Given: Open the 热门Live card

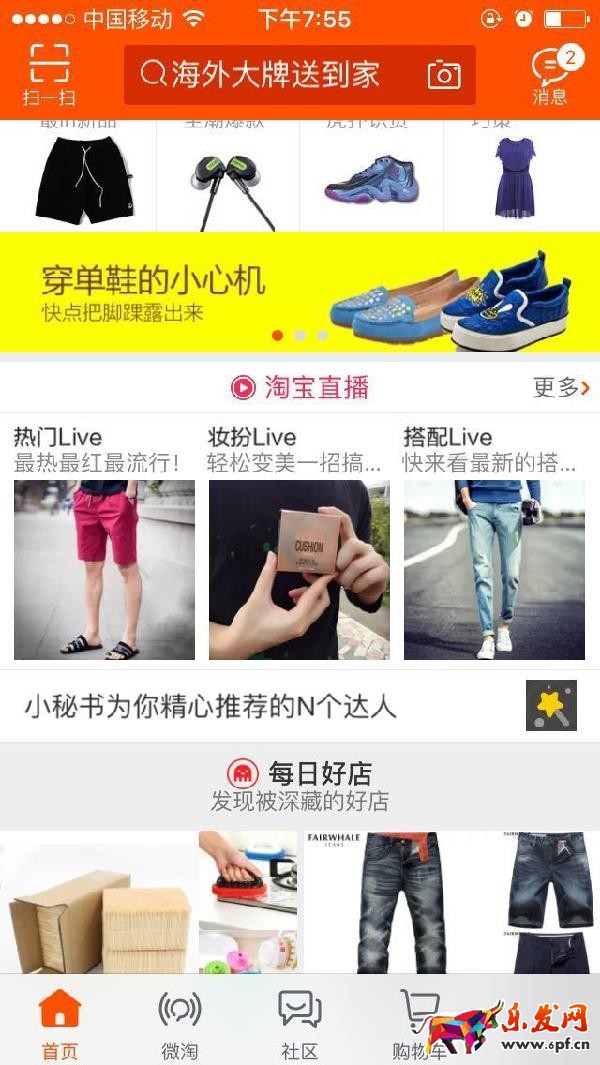Looking at the screenshot, I should coord(104,545).
